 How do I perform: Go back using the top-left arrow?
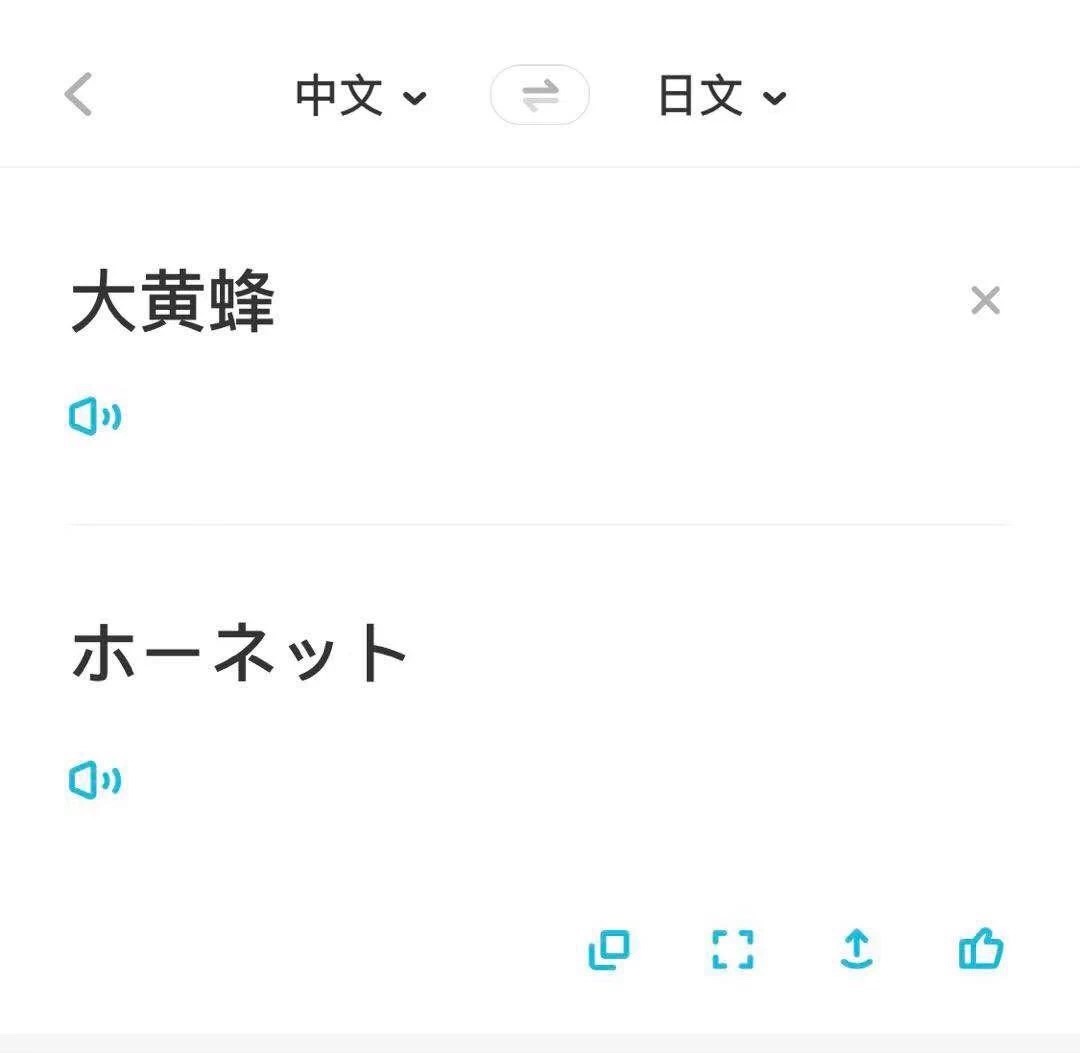(x=78, y=96)
